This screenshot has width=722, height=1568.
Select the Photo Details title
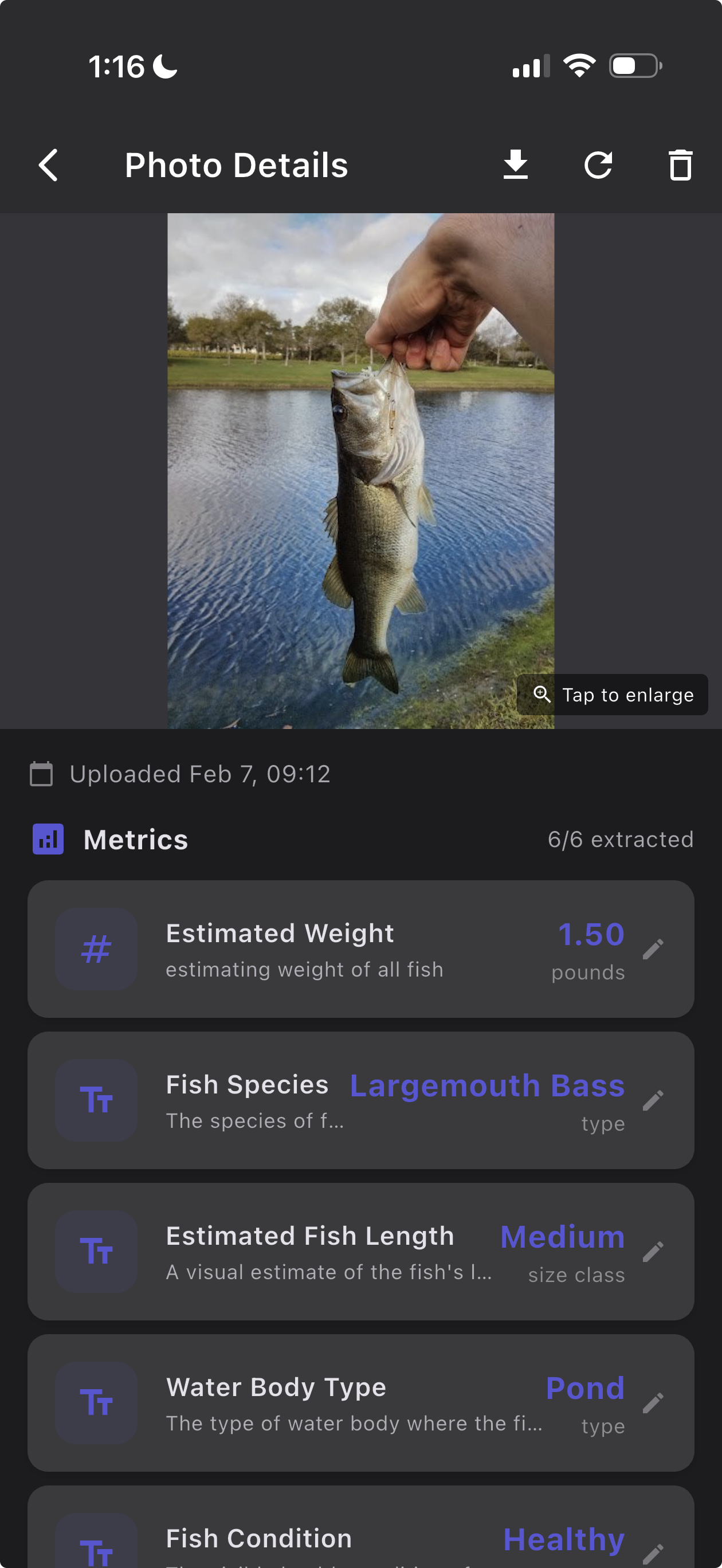[236, 164]
